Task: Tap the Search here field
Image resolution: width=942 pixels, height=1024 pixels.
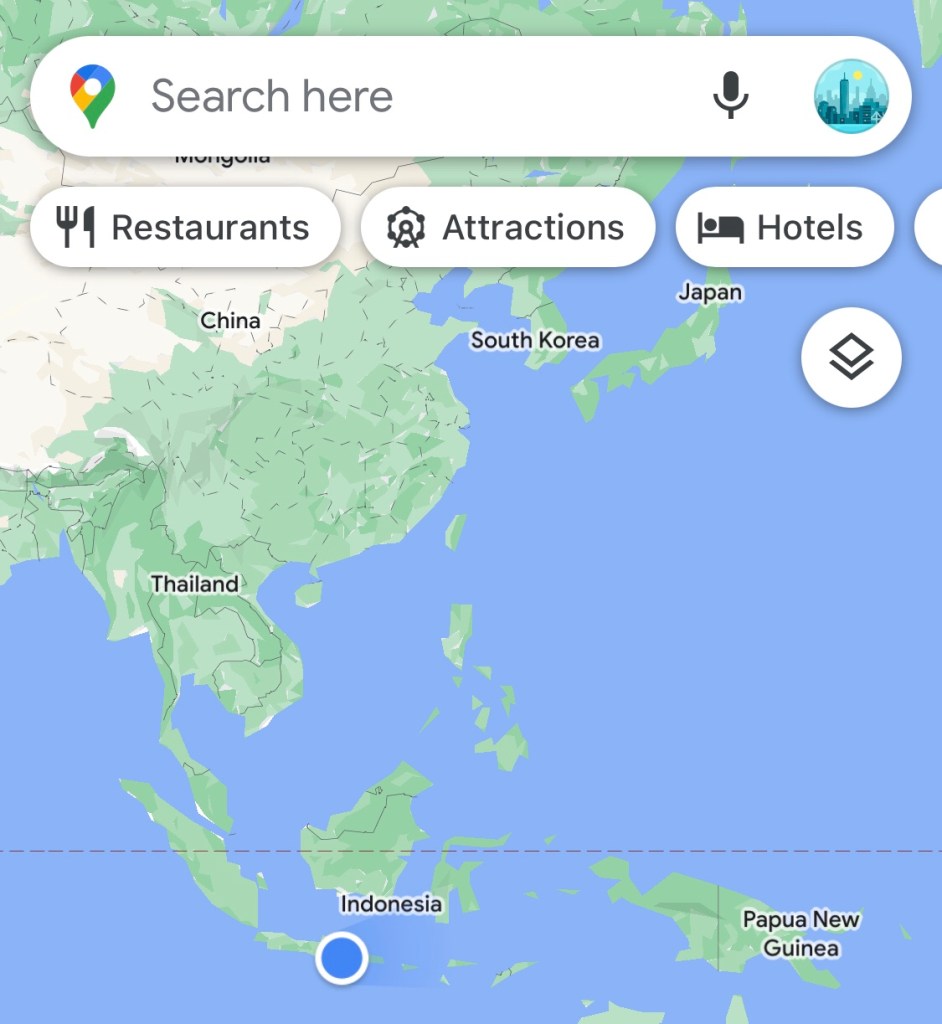Action: pos(400,97)
